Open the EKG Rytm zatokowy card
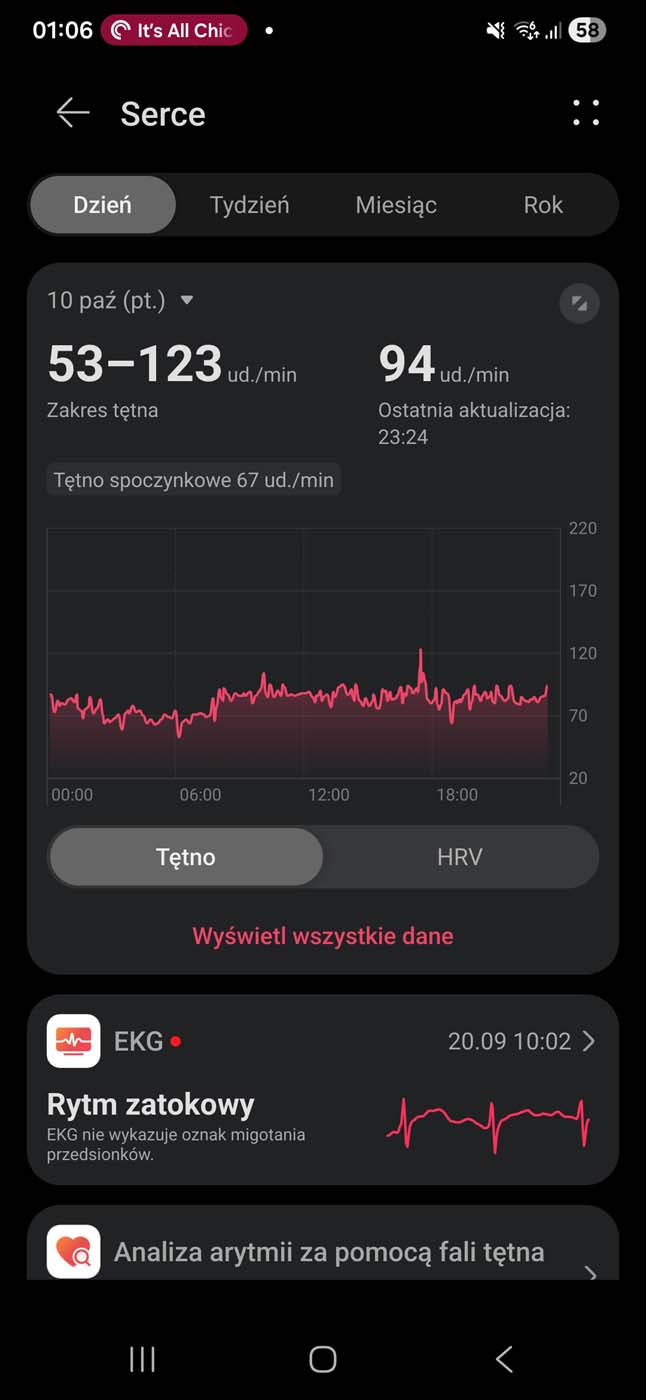This screenshot has width=646, height=1400. coord(323,1090)
